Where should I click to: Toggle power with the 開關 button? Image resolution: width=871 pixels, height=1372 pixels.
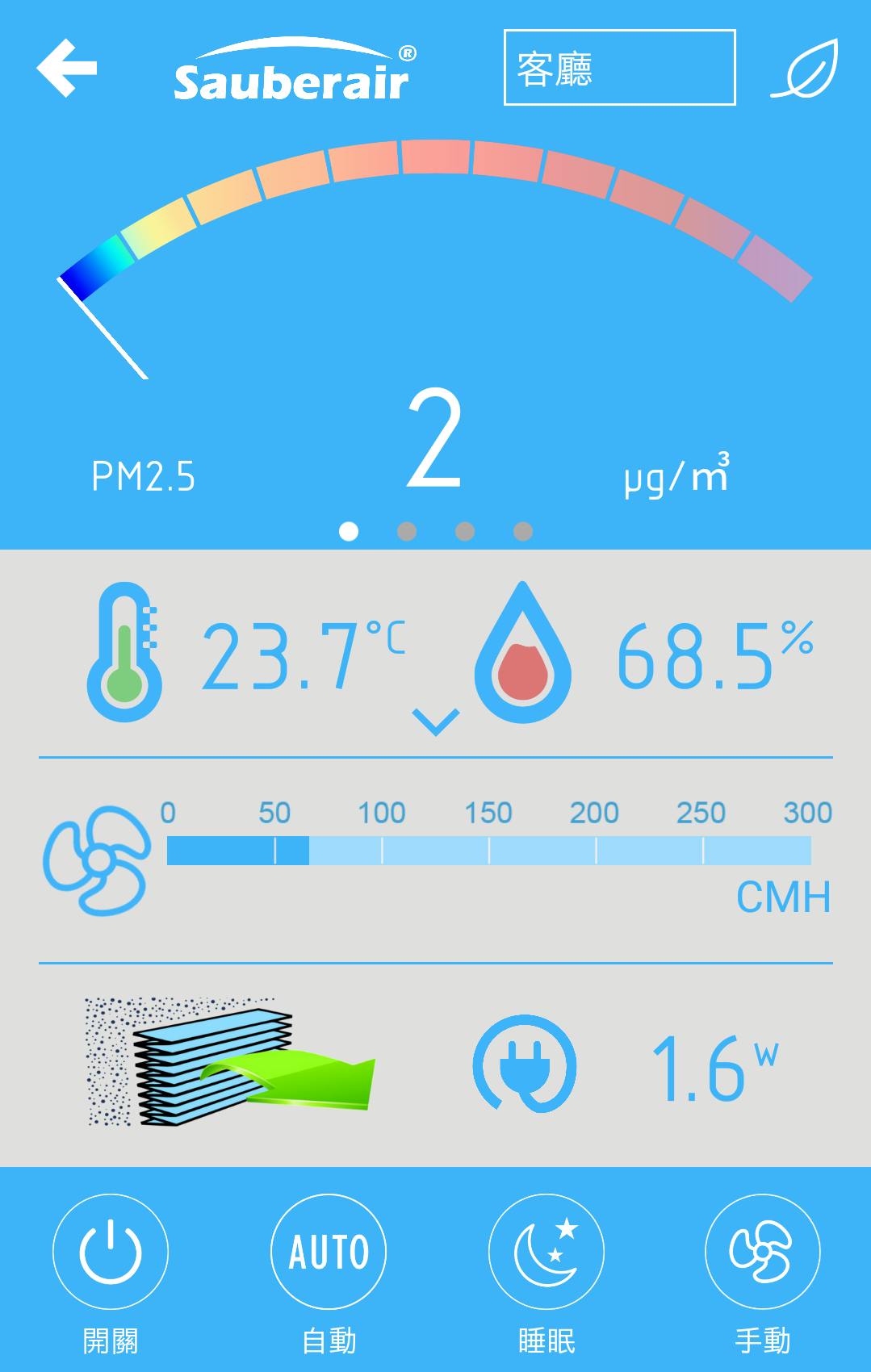(x=111, y=1252)
